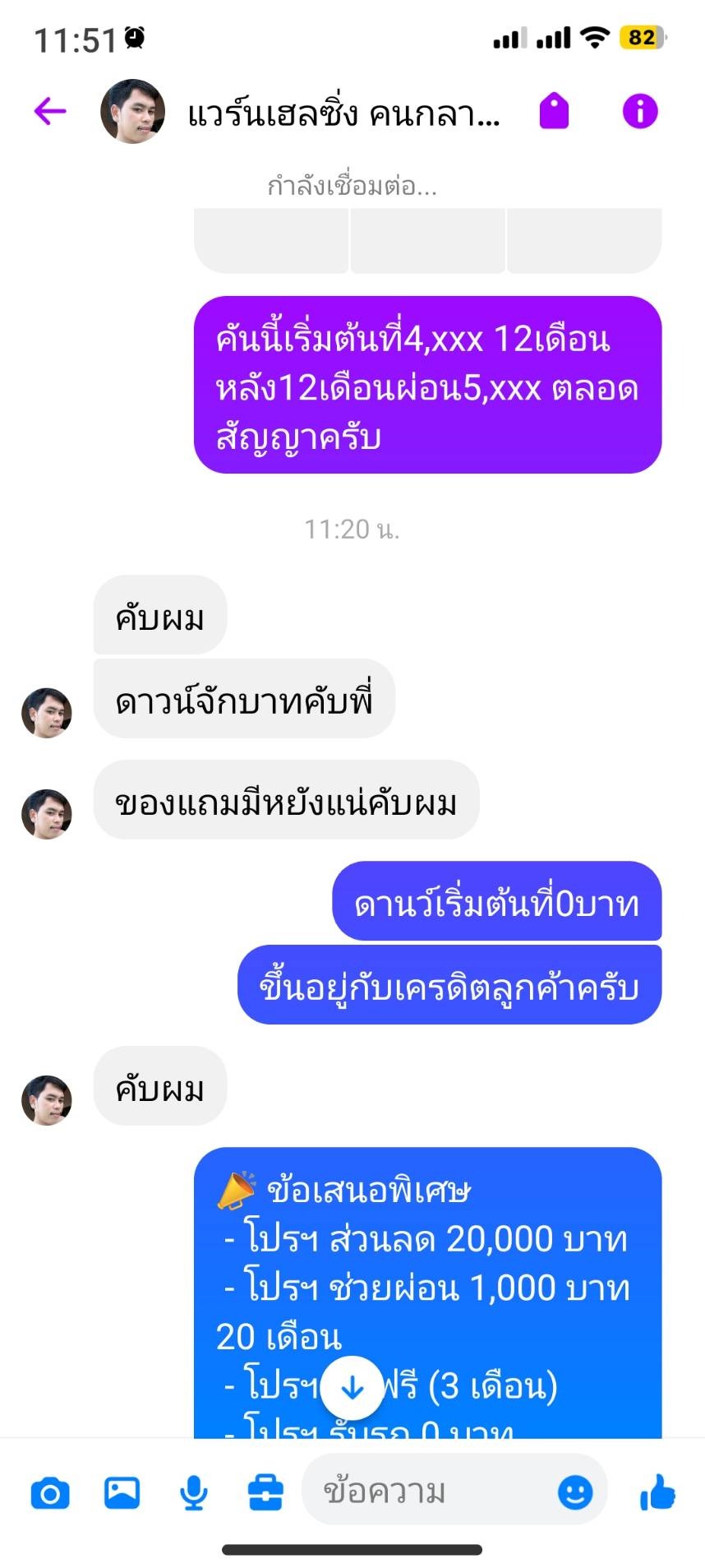Open the business tools briefcase icon
Screen dimensions: 705x1568
(x=265, y=1492)
